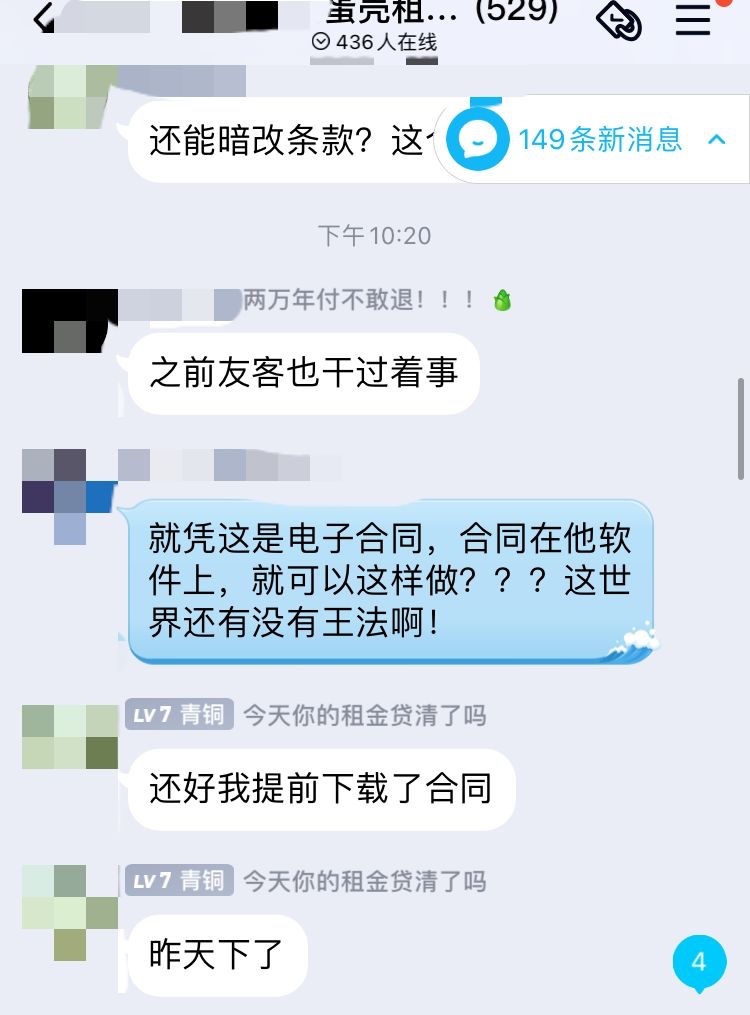
Task: Go back from the group chat
Action: coord(42,18)
